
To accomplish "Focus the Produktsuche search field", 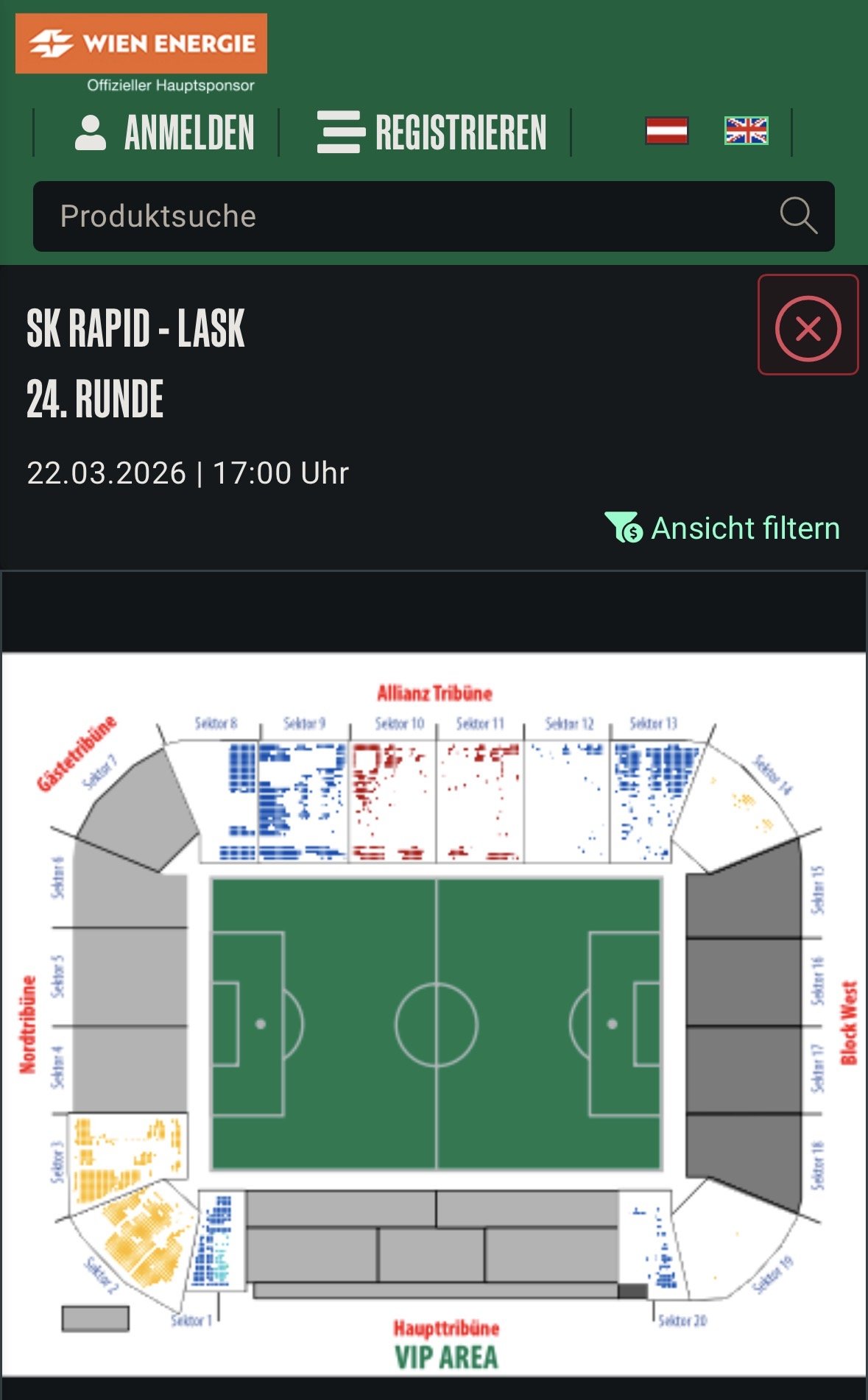I will coord(398,216).
